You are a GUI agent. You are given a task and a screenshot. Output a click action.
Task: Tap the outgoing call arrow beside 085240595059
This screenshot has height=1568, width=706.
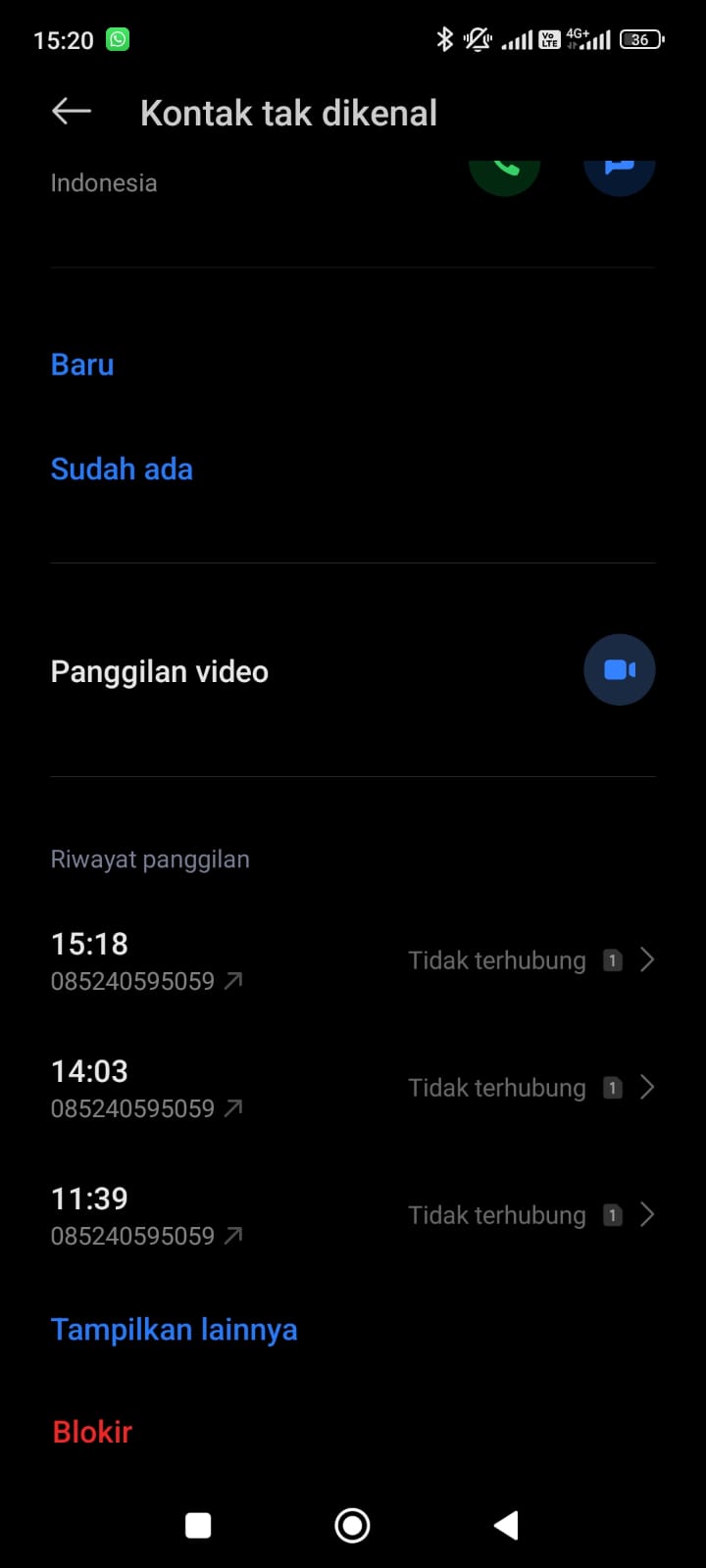(232, 979)
